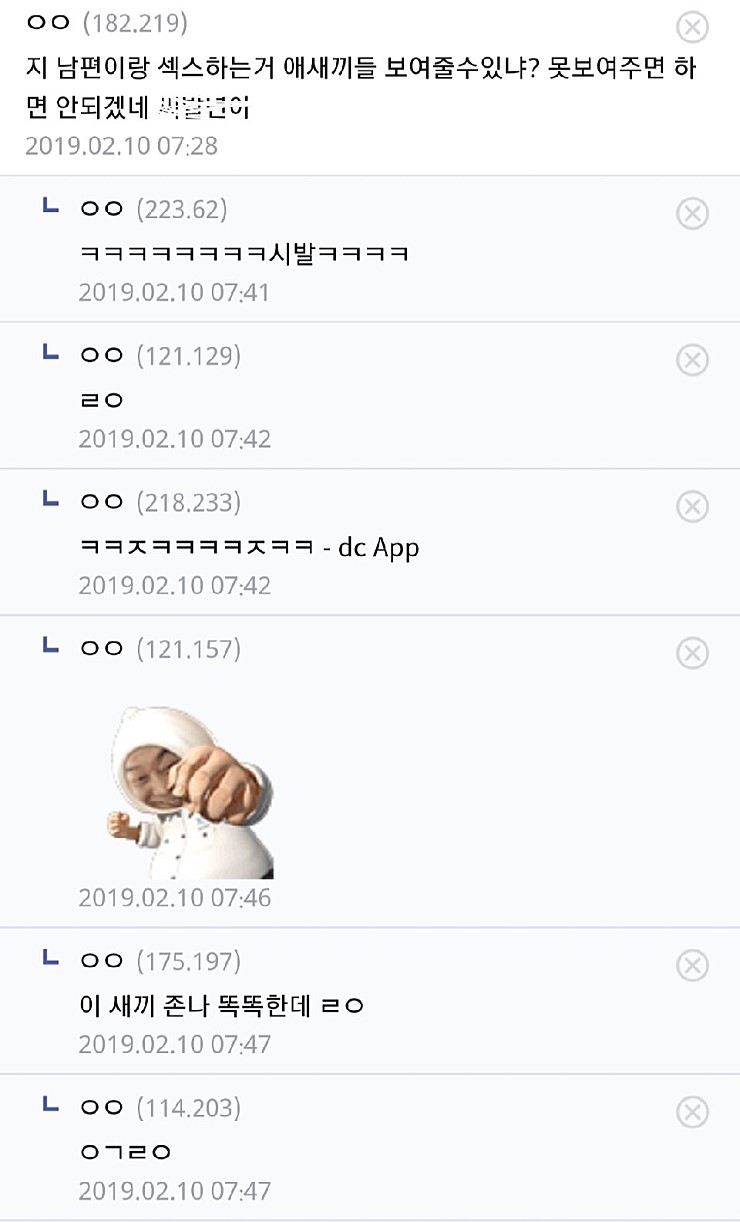Tap the X on the reply from 223.62
Viewport: 740px width, 1222px height.
[692, 213]
